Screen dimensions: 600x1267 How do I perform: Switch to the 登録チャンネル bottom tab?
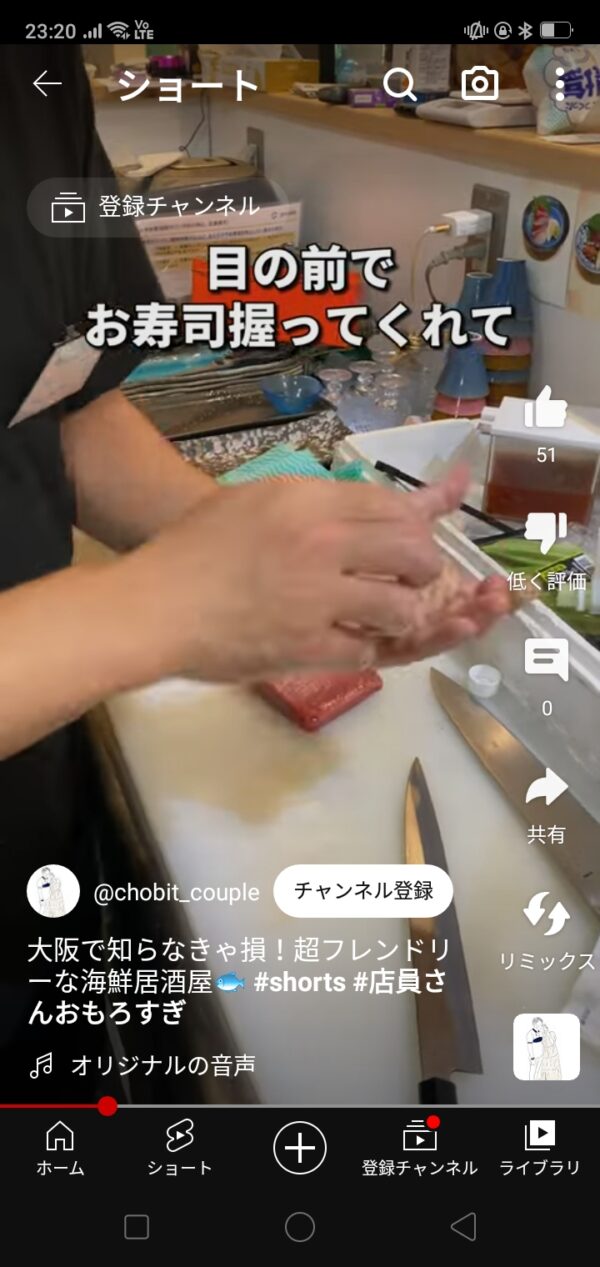tap(420, 1147)
